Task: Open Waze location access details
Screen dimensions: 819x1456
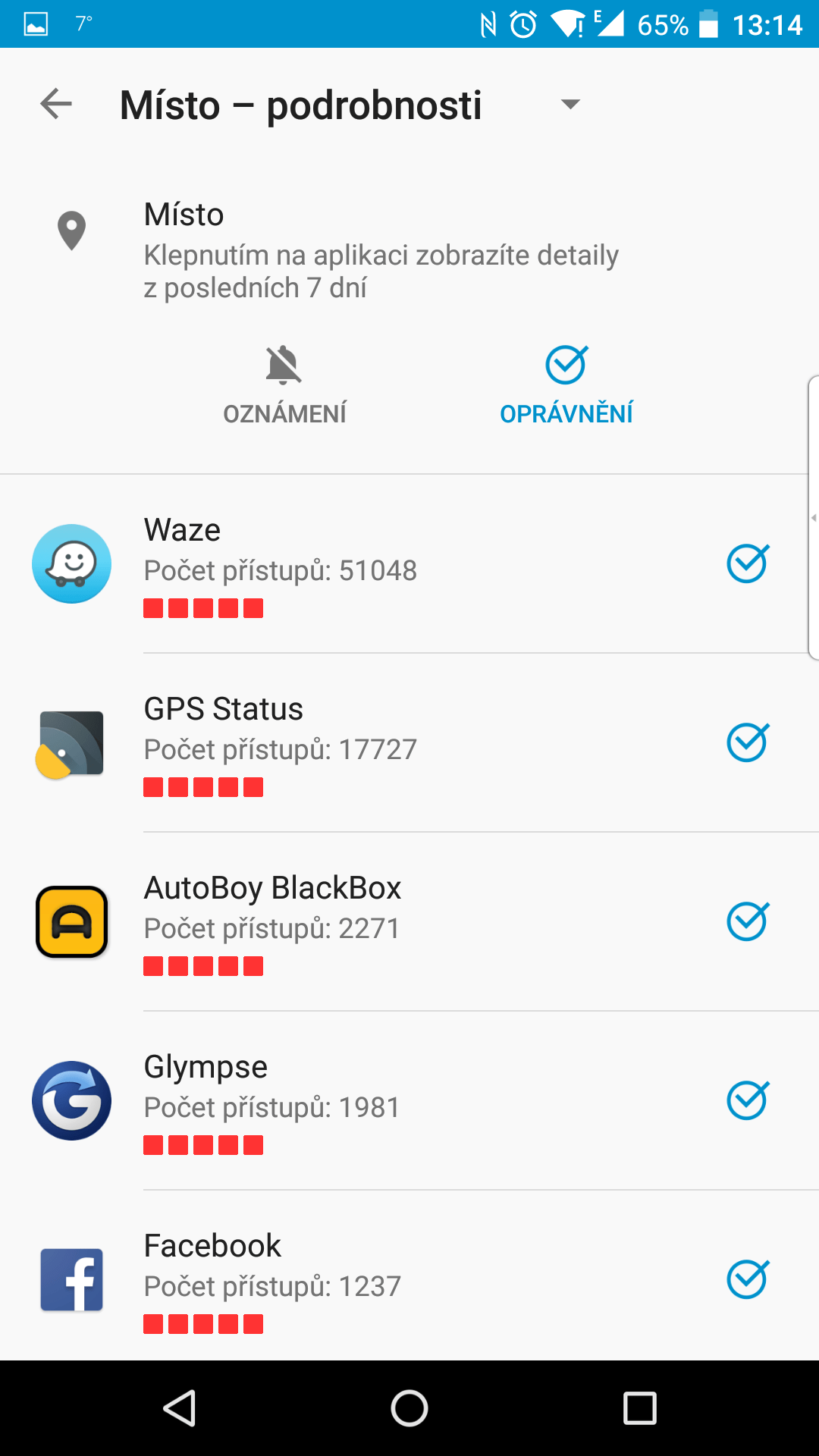Action: click(409, 564)
